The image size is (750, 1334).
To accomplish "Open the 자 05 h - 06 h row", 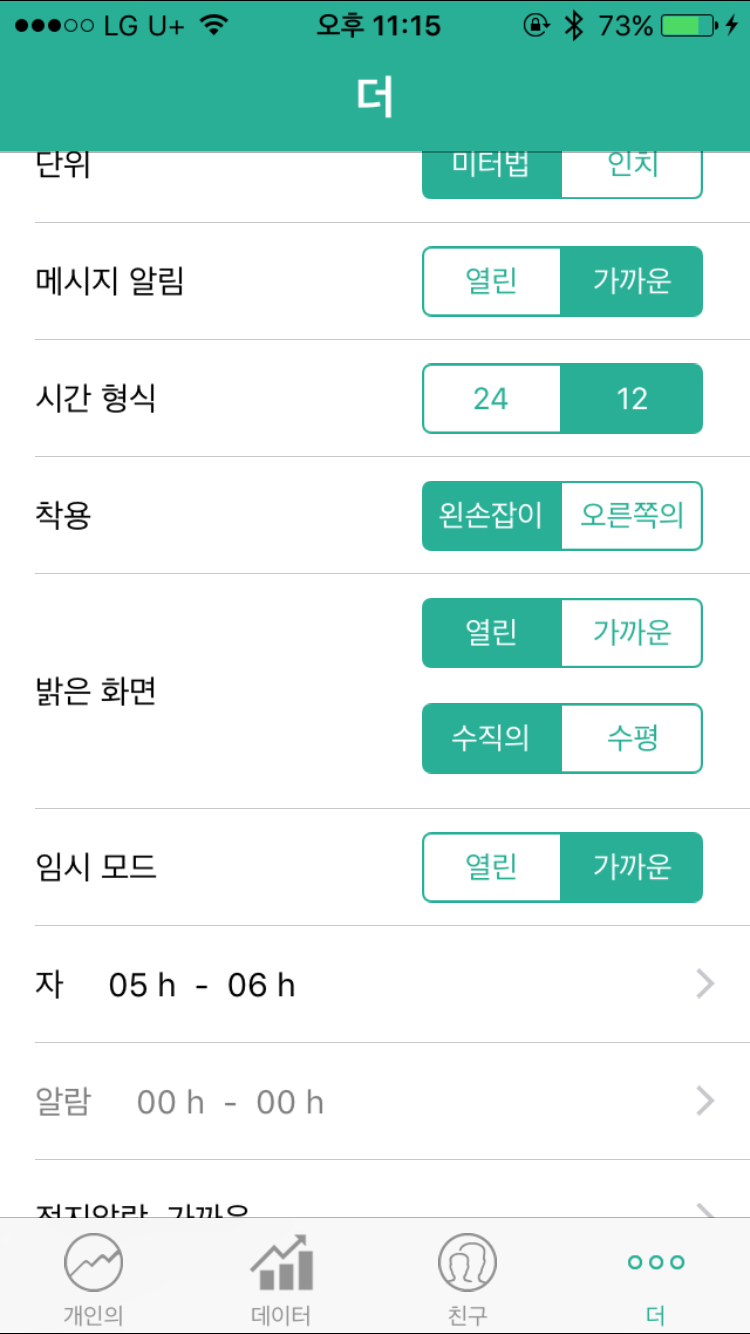I will pos(375,985).
